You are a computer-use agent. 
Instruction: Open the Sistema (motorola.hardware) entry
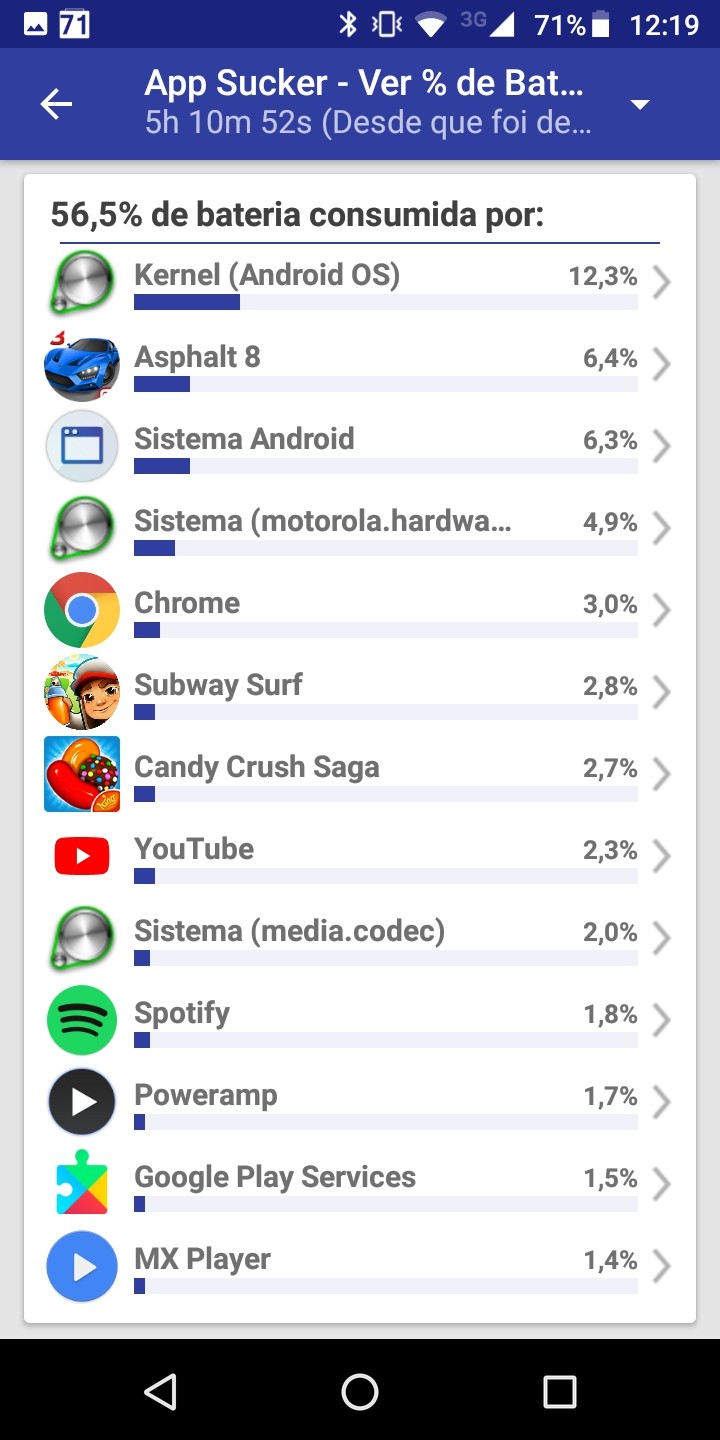point(360,530)
